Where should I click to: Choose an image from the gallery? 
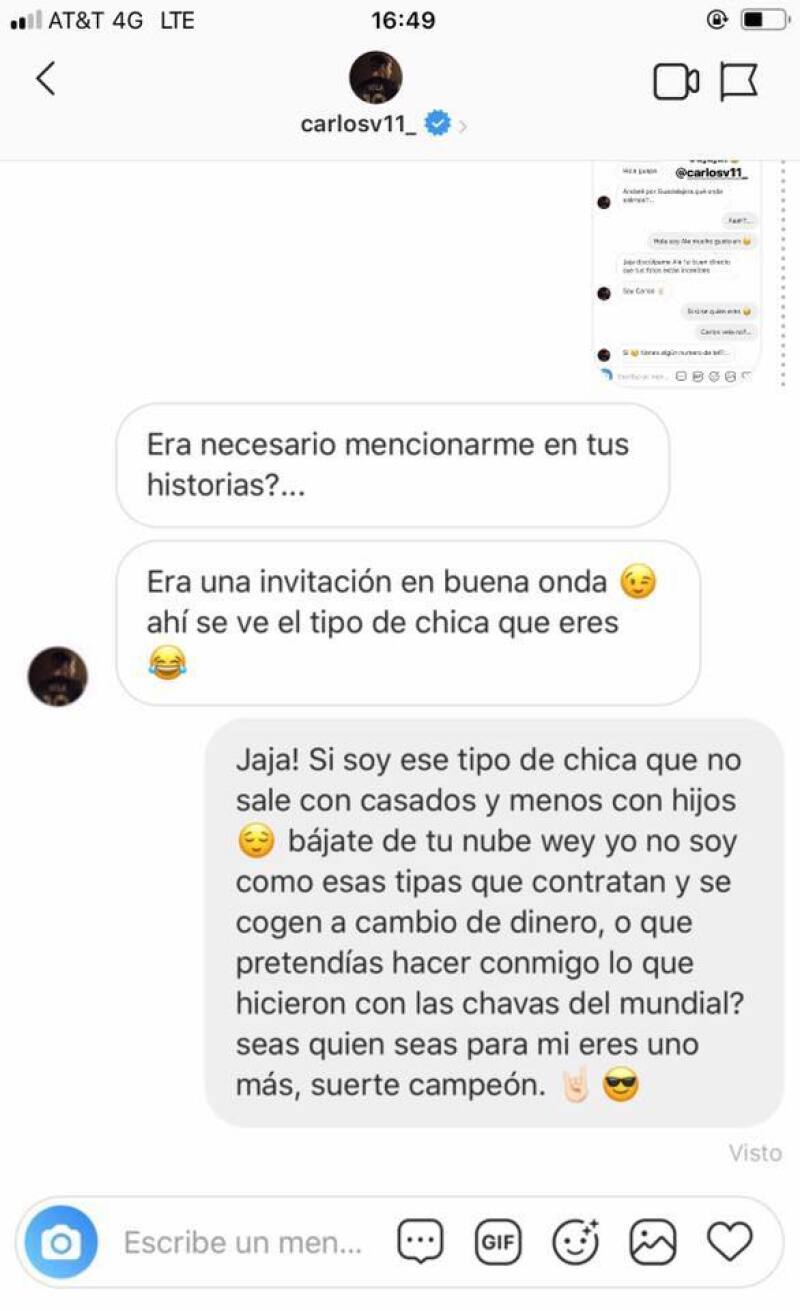coord(652,1242)
